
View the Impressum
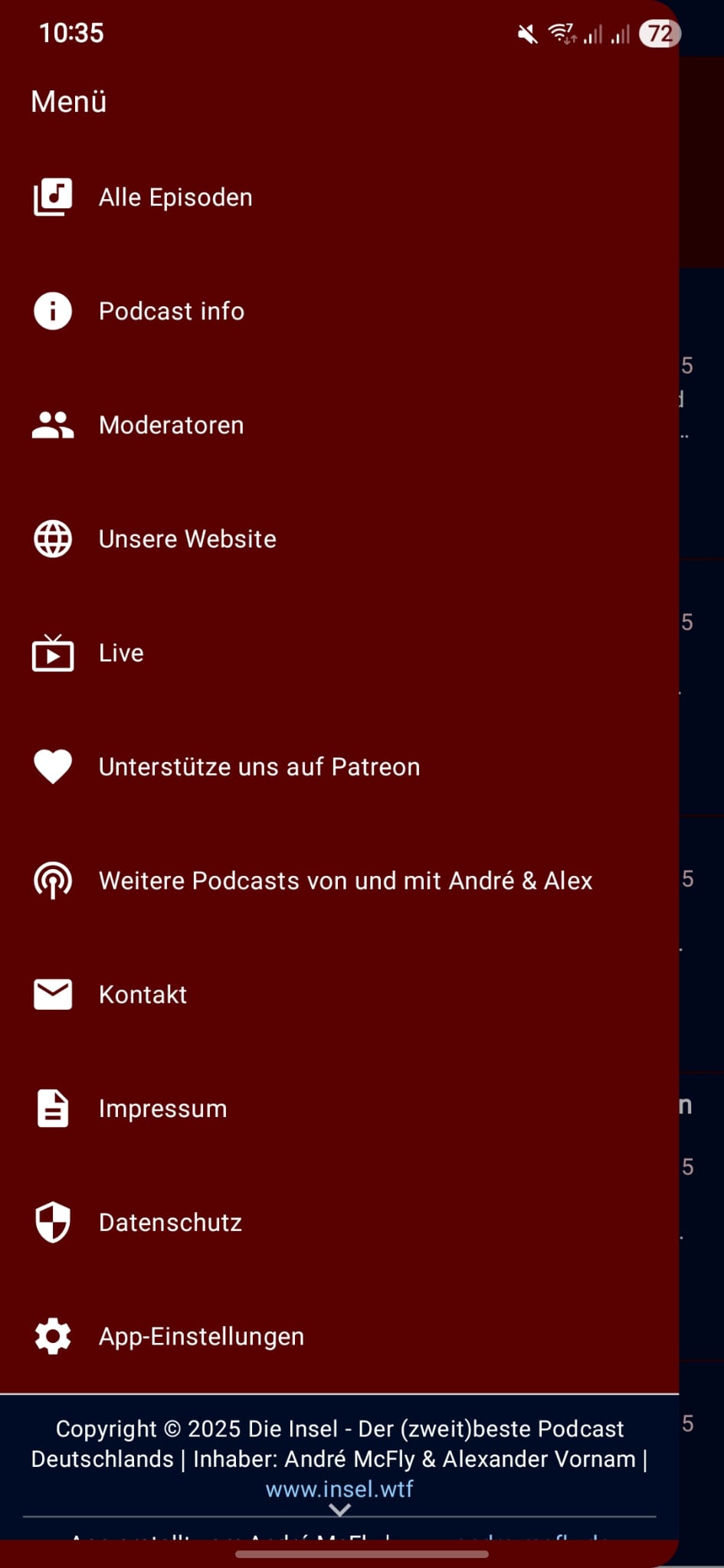coord(162,1109)
